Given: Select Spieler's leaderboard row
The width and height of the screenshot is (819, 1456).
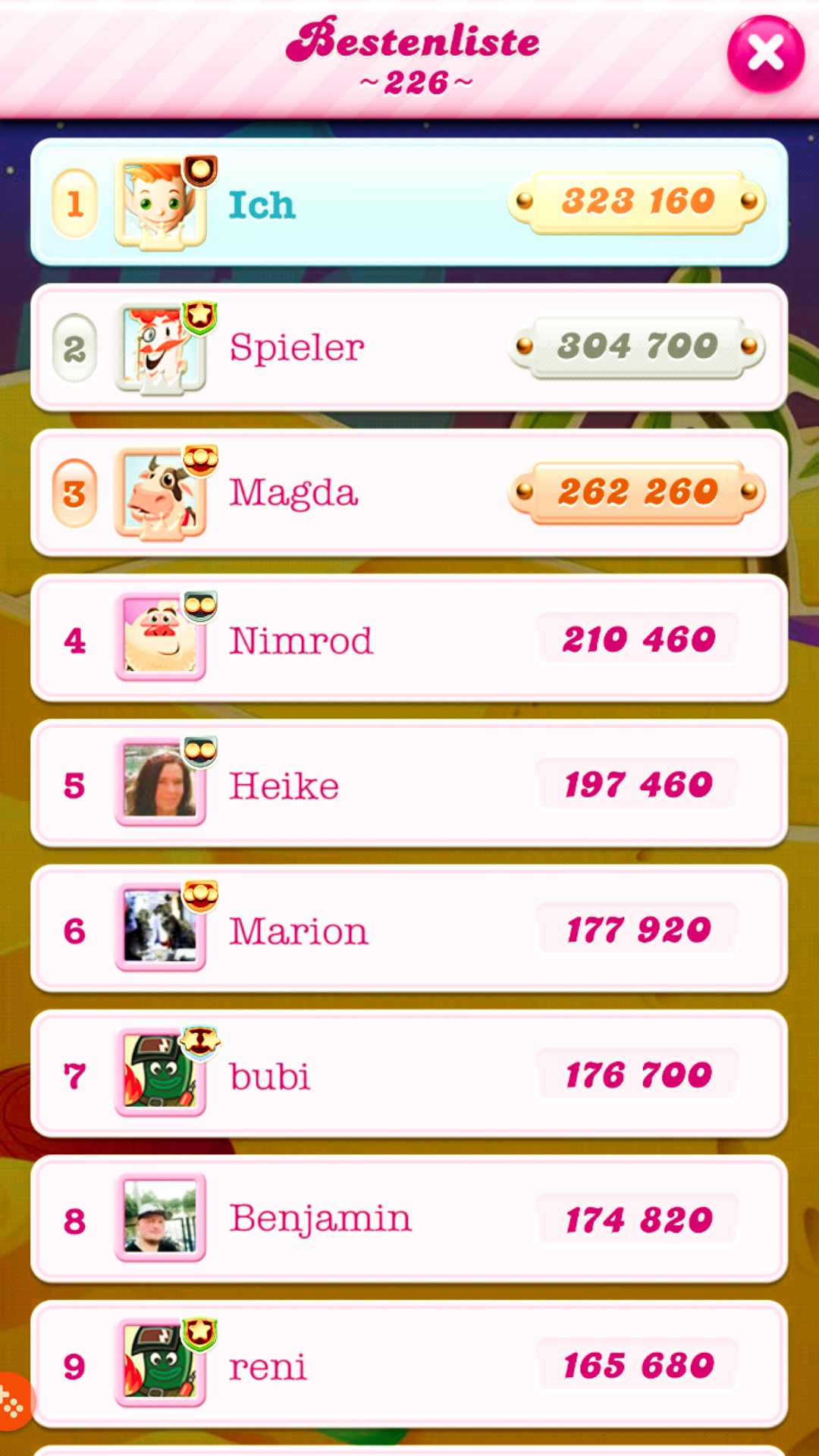Looking at the screenshot, I should (409, 348).
